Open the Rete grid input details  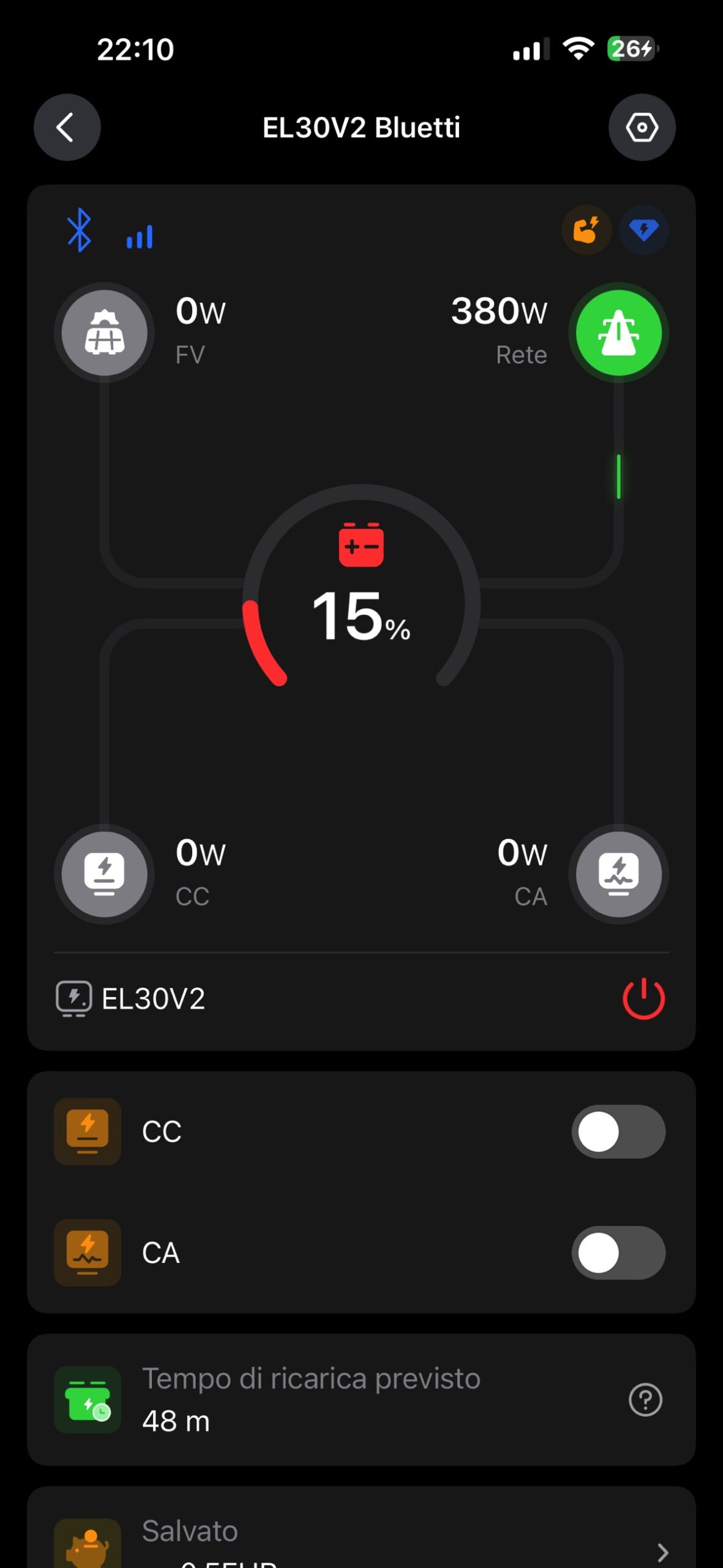click(618, 333)
